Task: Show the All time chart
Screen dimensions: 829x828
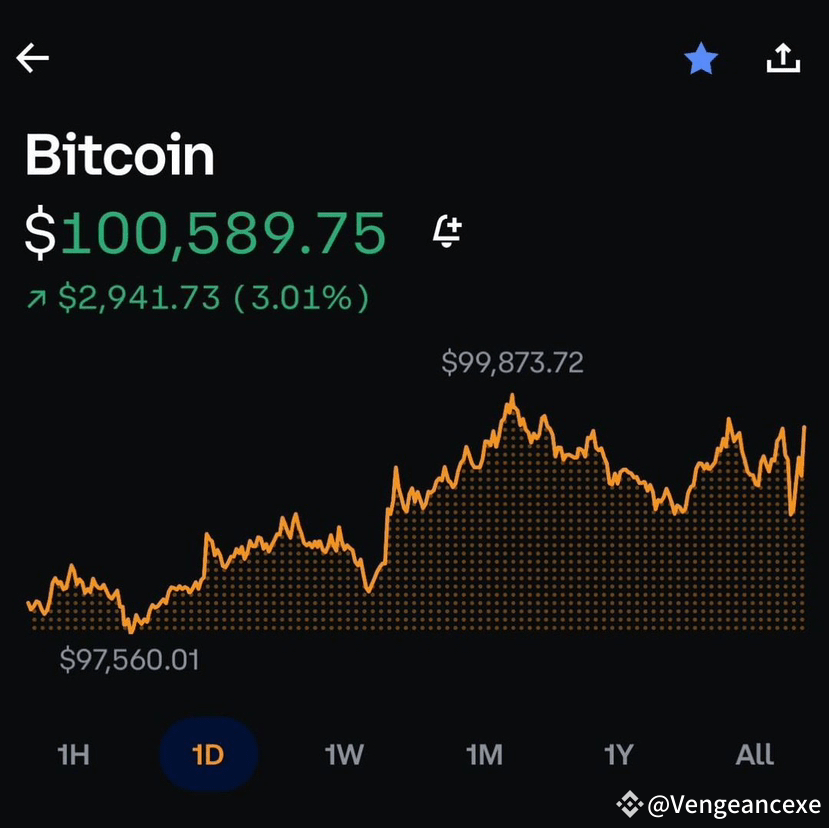Action: 754,754
